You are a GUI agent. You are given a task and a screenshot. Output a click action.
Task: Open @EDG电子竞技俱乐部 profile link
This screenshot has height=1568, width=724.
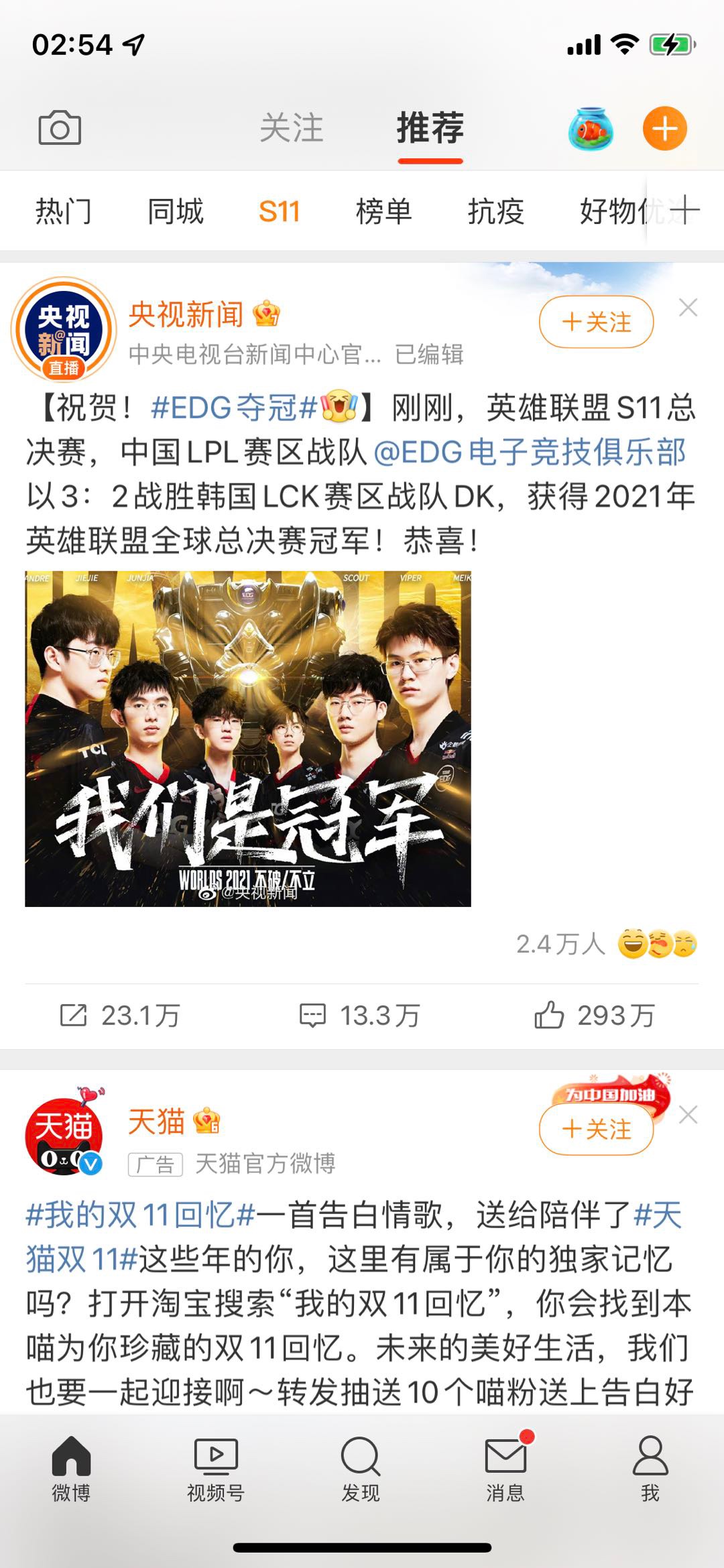click(x=530, y=452)
